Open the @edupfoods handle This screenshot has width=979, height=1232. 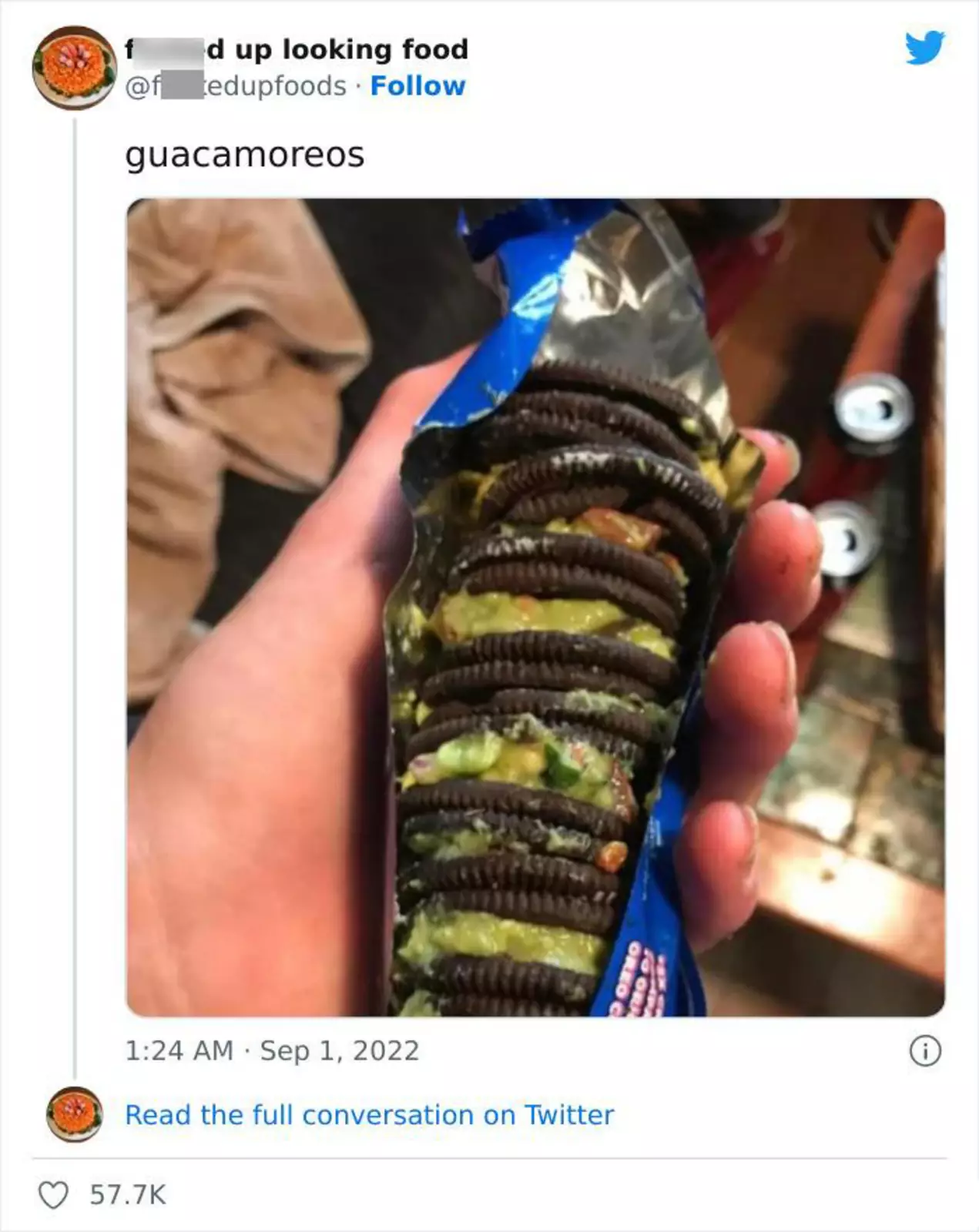[236, 86]
